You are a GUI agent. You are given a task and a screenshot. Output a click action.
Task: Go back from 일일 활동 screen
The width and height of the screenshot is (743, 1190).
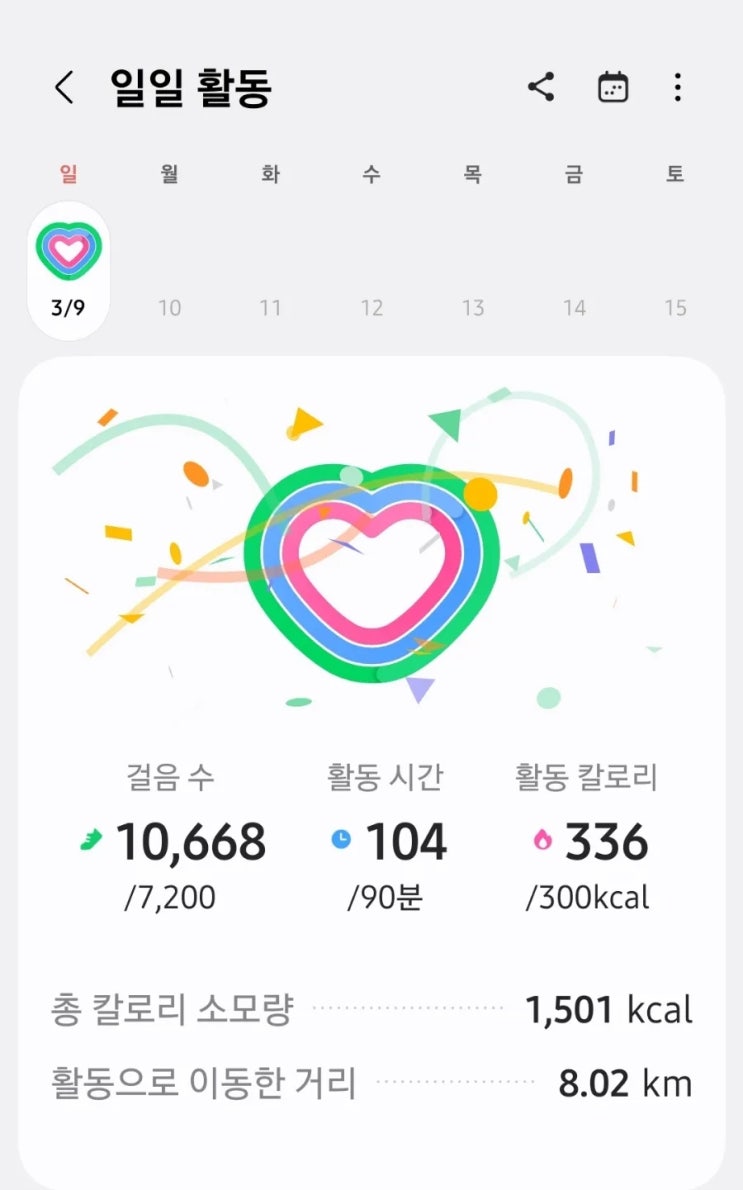point(64,88)
